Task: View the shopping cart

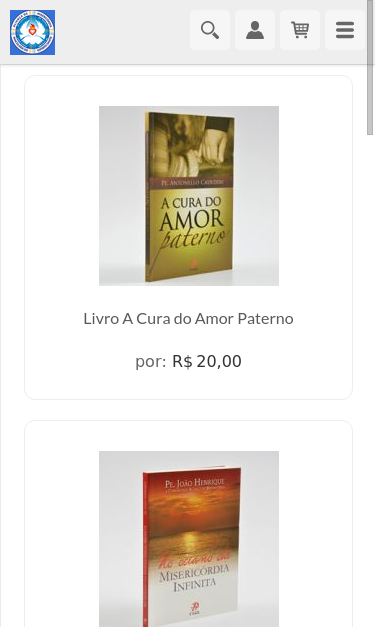Action: point(300,30)
